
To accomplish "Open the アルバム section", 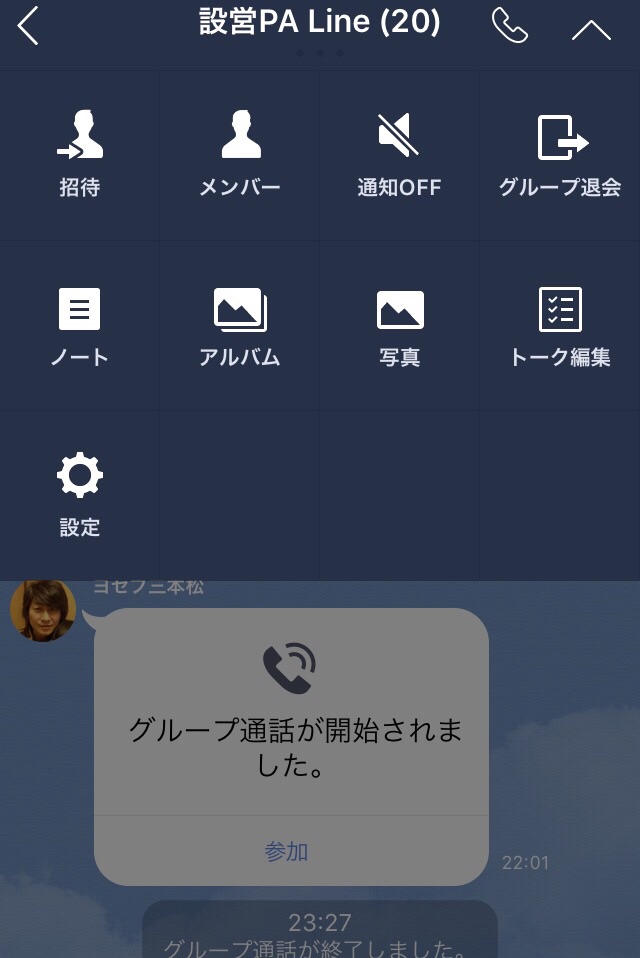I will click(240, 325).
